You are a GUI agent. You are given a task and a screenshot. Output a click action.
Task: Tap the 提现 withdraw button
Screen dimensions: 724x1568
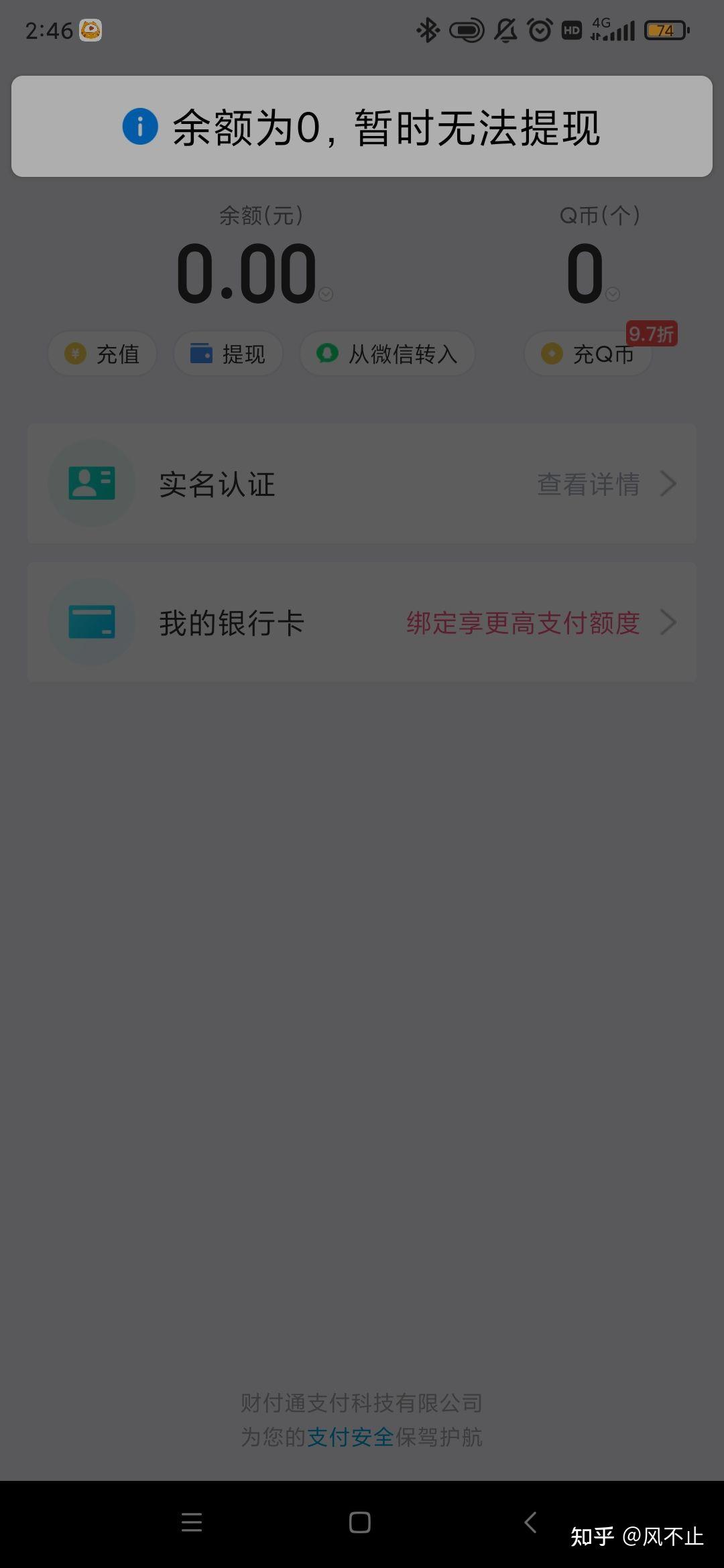[228, 354]
